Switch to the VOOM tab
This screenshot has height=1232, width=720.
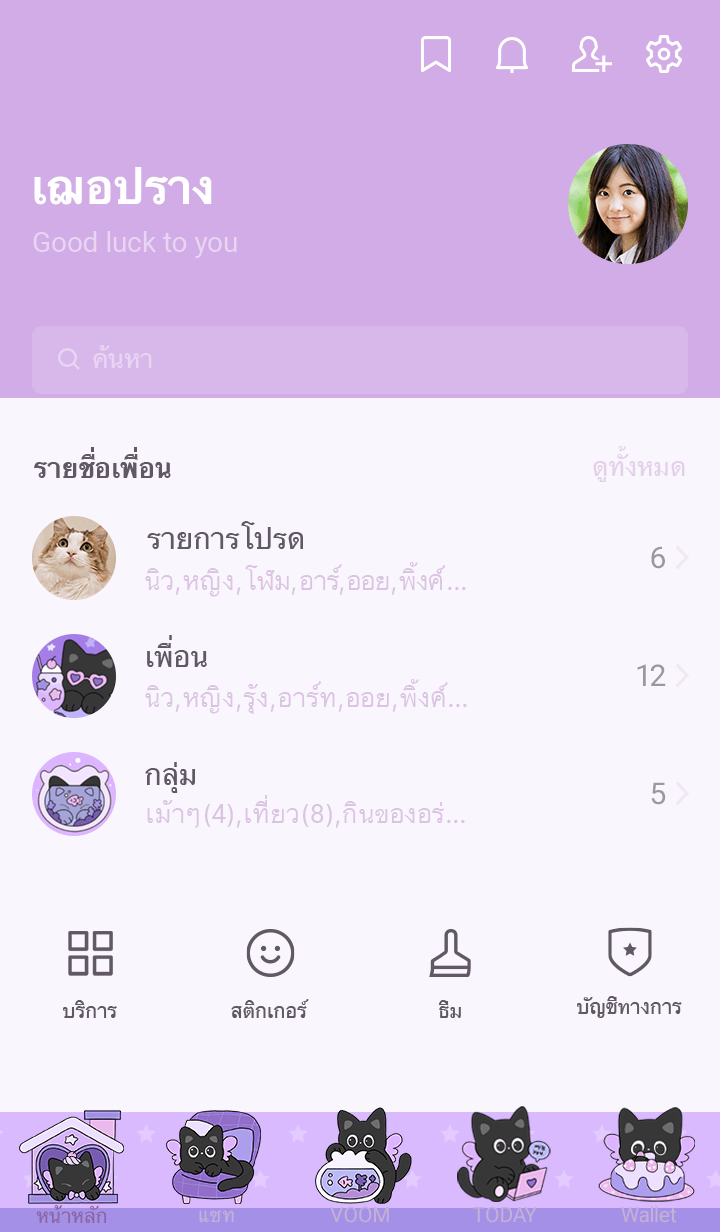coord(360,1170)
